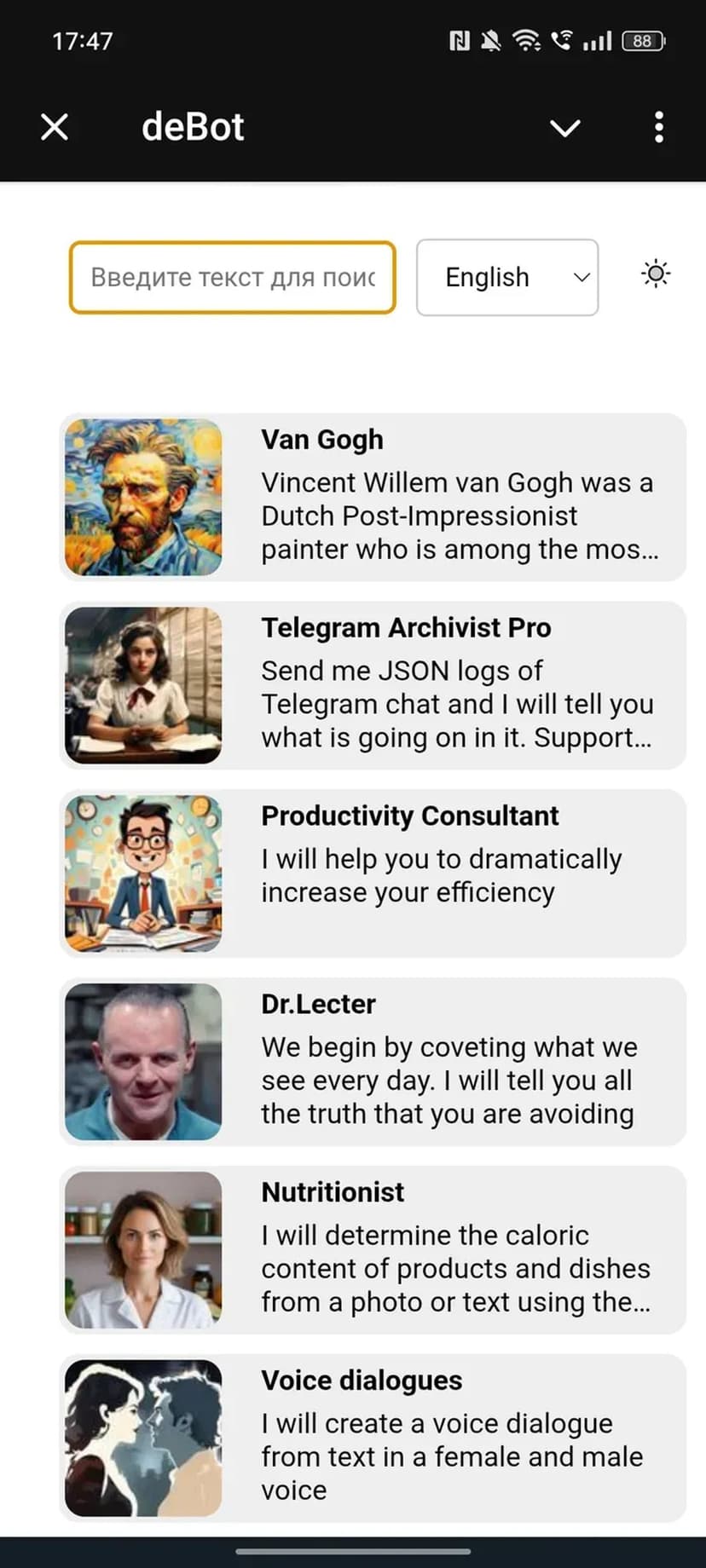The height and width of the screenshot is (1568, 706).
Task: Open the Productivity Consultant card
Action: (373, 873)
